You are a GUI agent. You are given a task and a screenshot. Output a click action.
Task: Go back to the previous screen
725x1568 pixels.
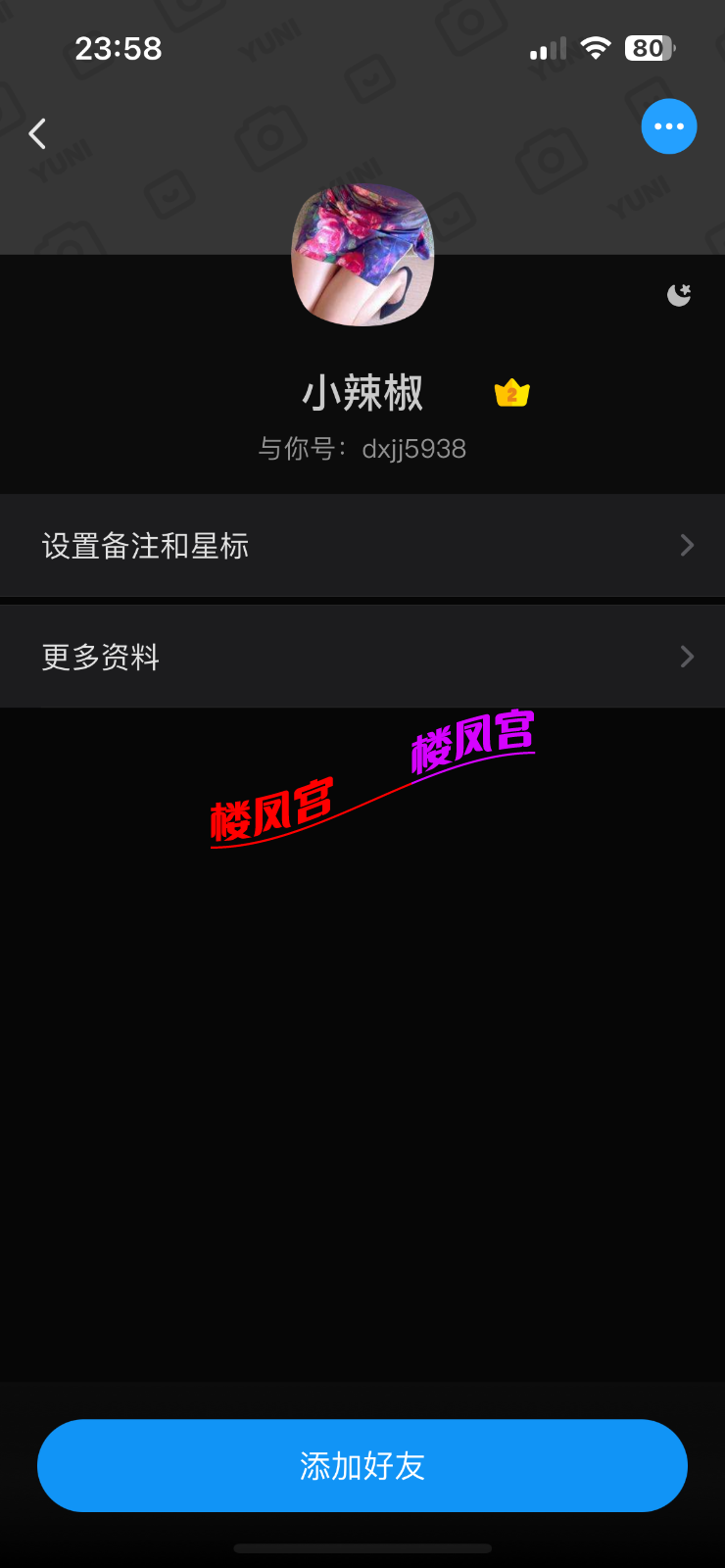click(38, 133)
